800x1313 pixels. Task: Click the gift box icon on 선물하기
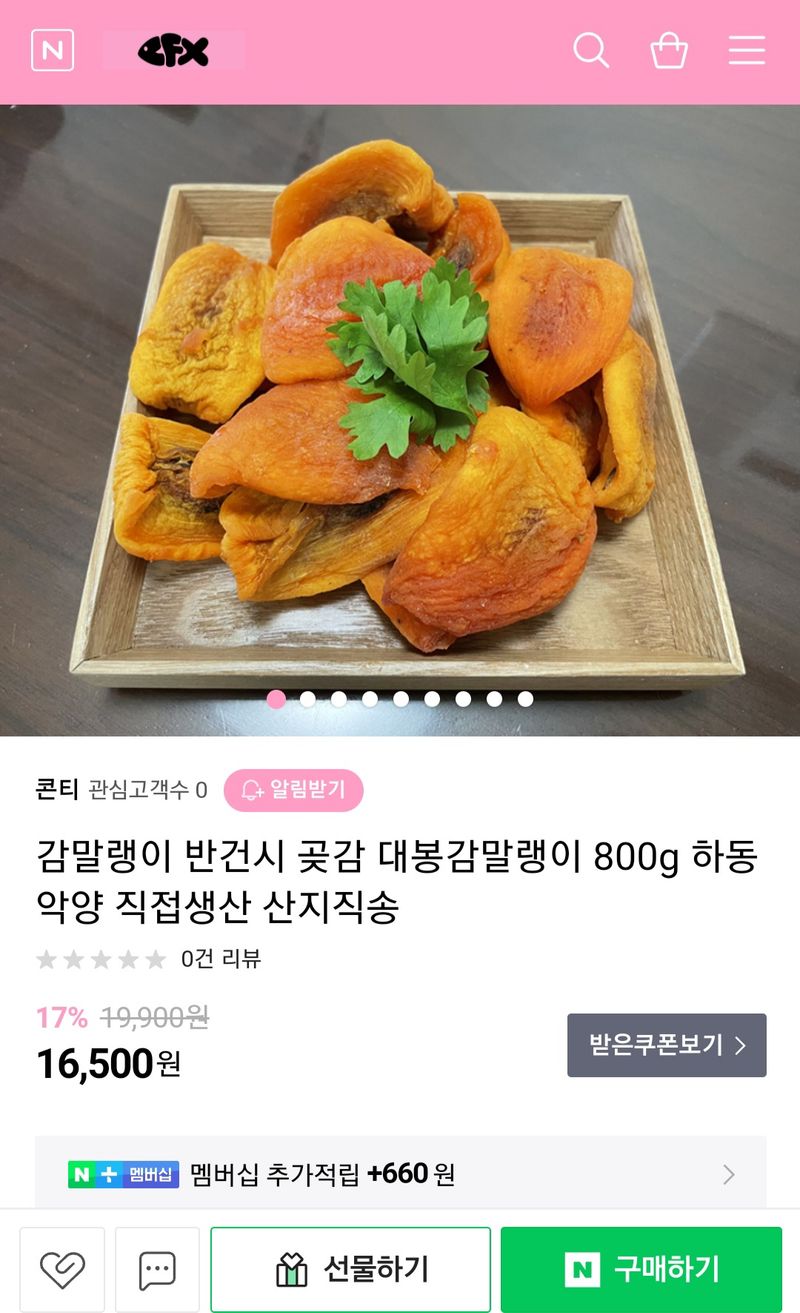click(x=291, y=1268)
